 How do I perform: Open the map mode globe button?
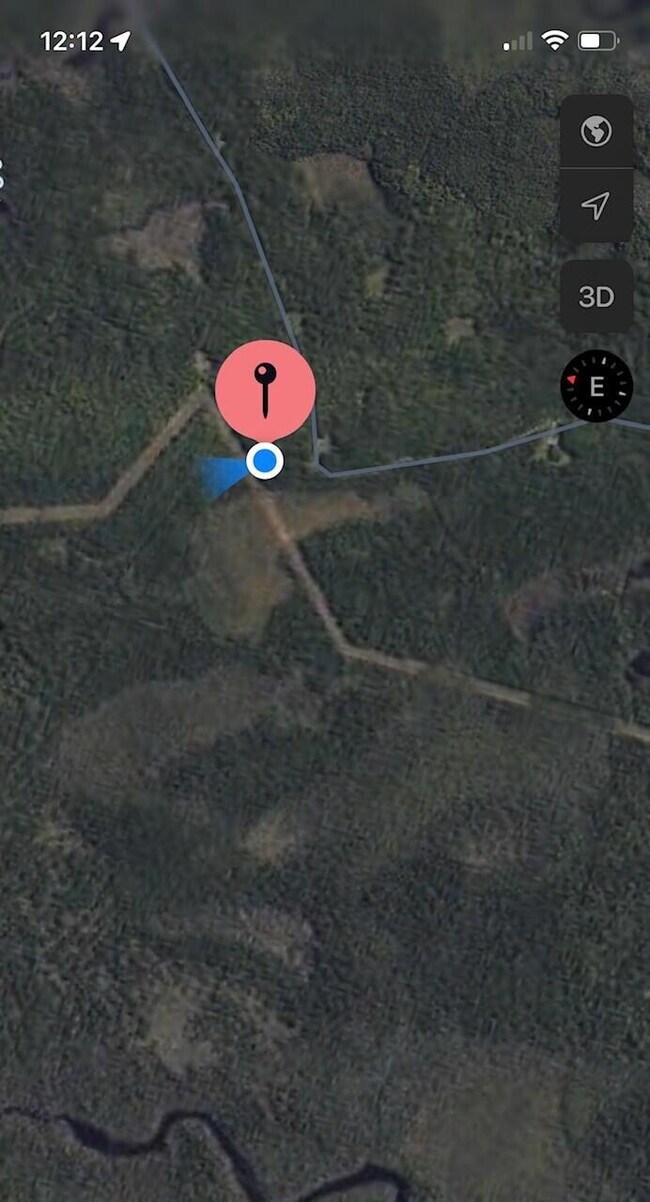point(596,131)
